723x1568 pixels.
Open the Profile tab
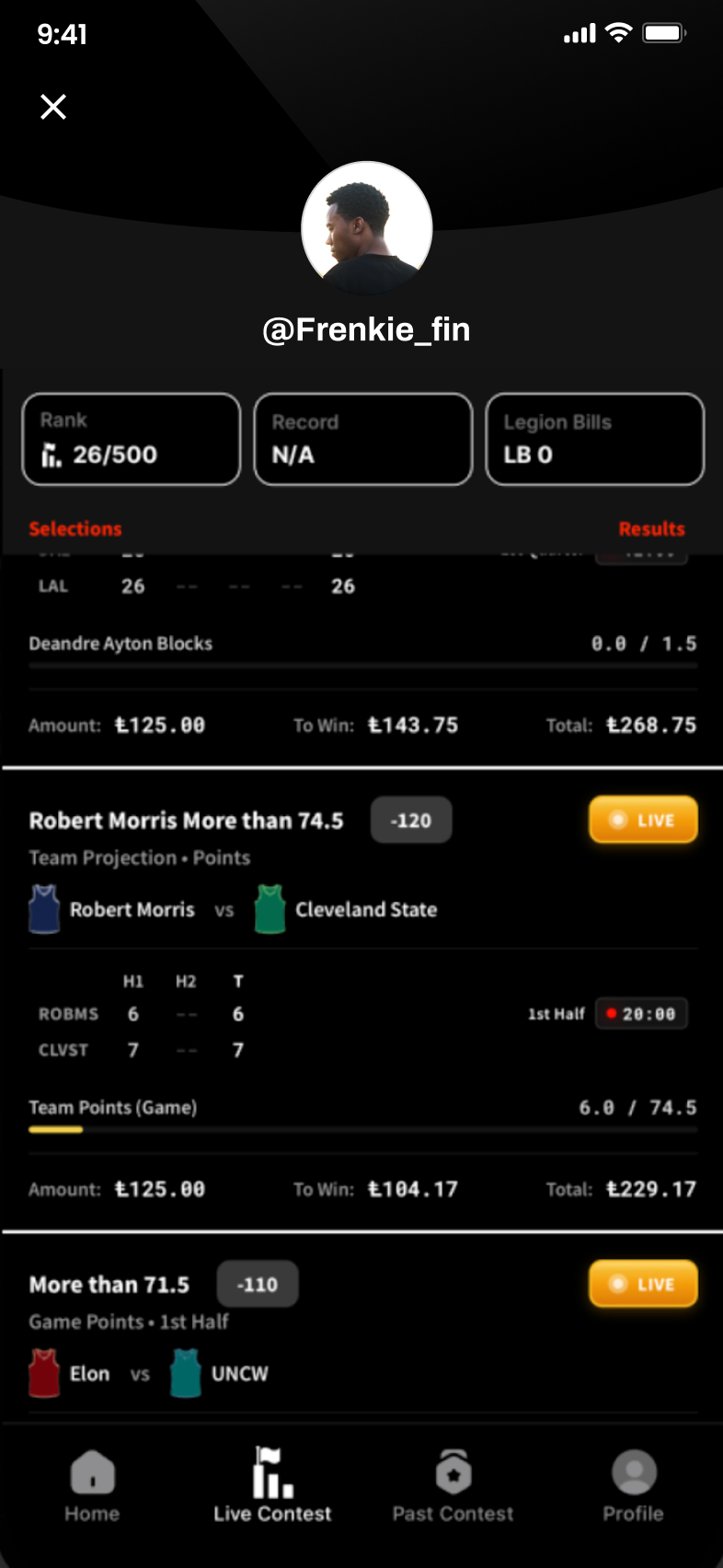pyautogui.click(x=633, y=1486)
